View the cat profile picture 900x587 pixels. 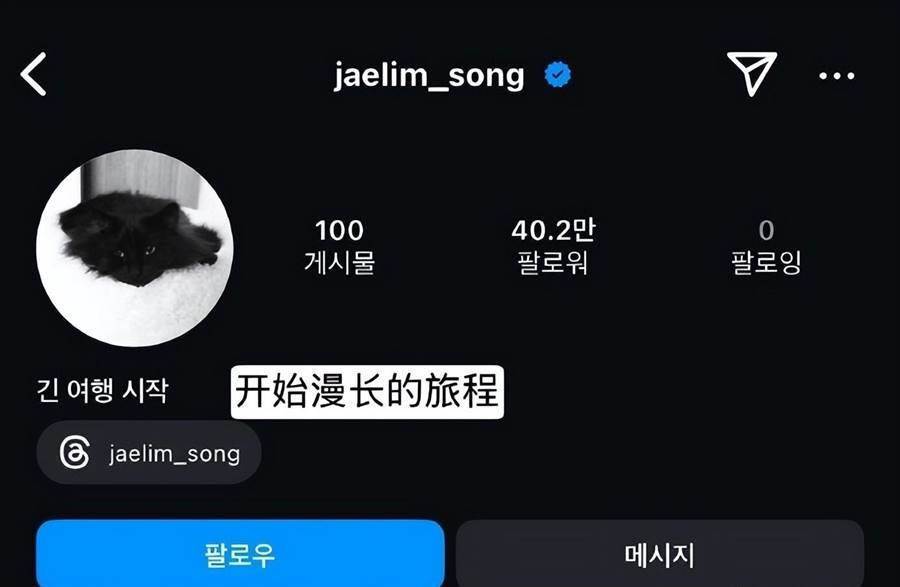tap(135, 248)
